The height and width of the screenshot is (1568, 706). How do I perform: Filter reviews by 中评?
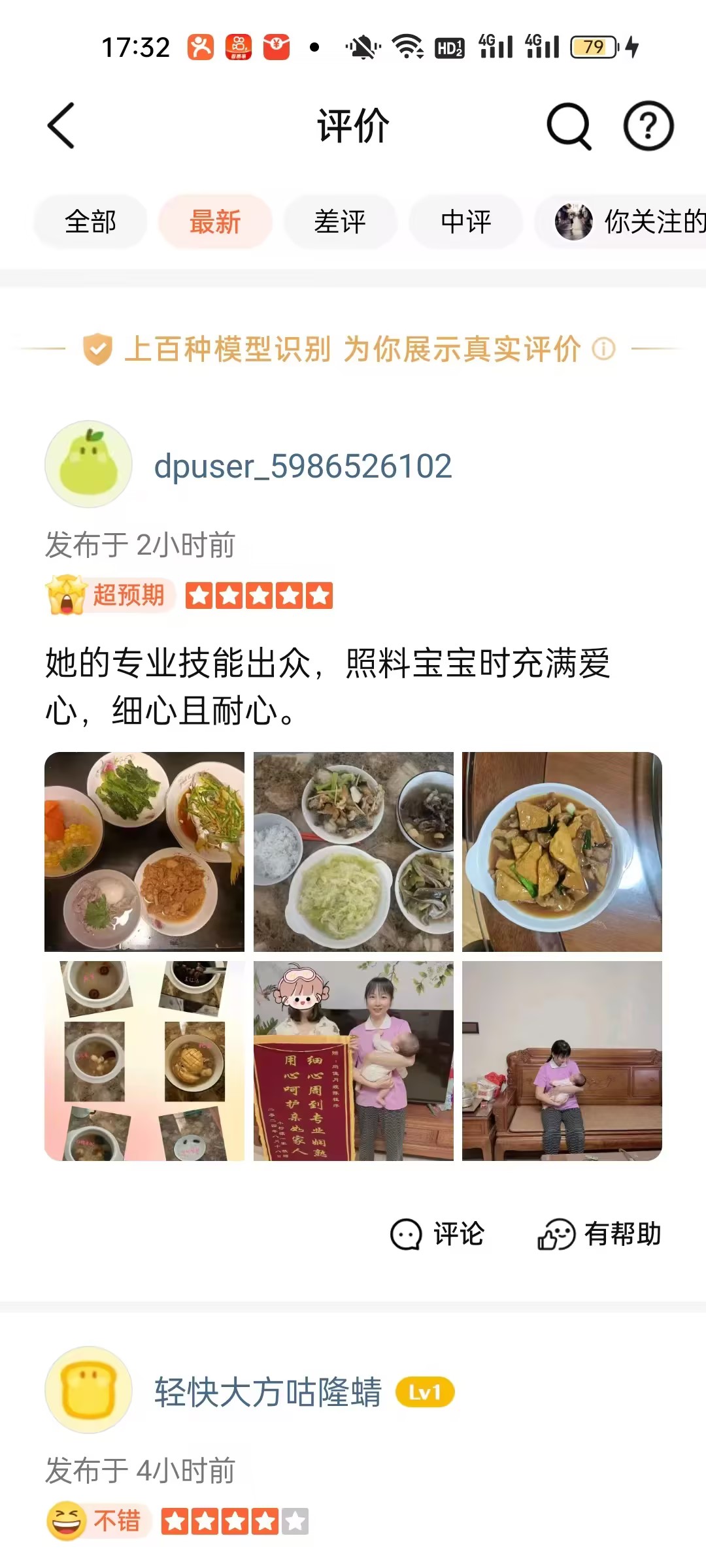[465, 221]
